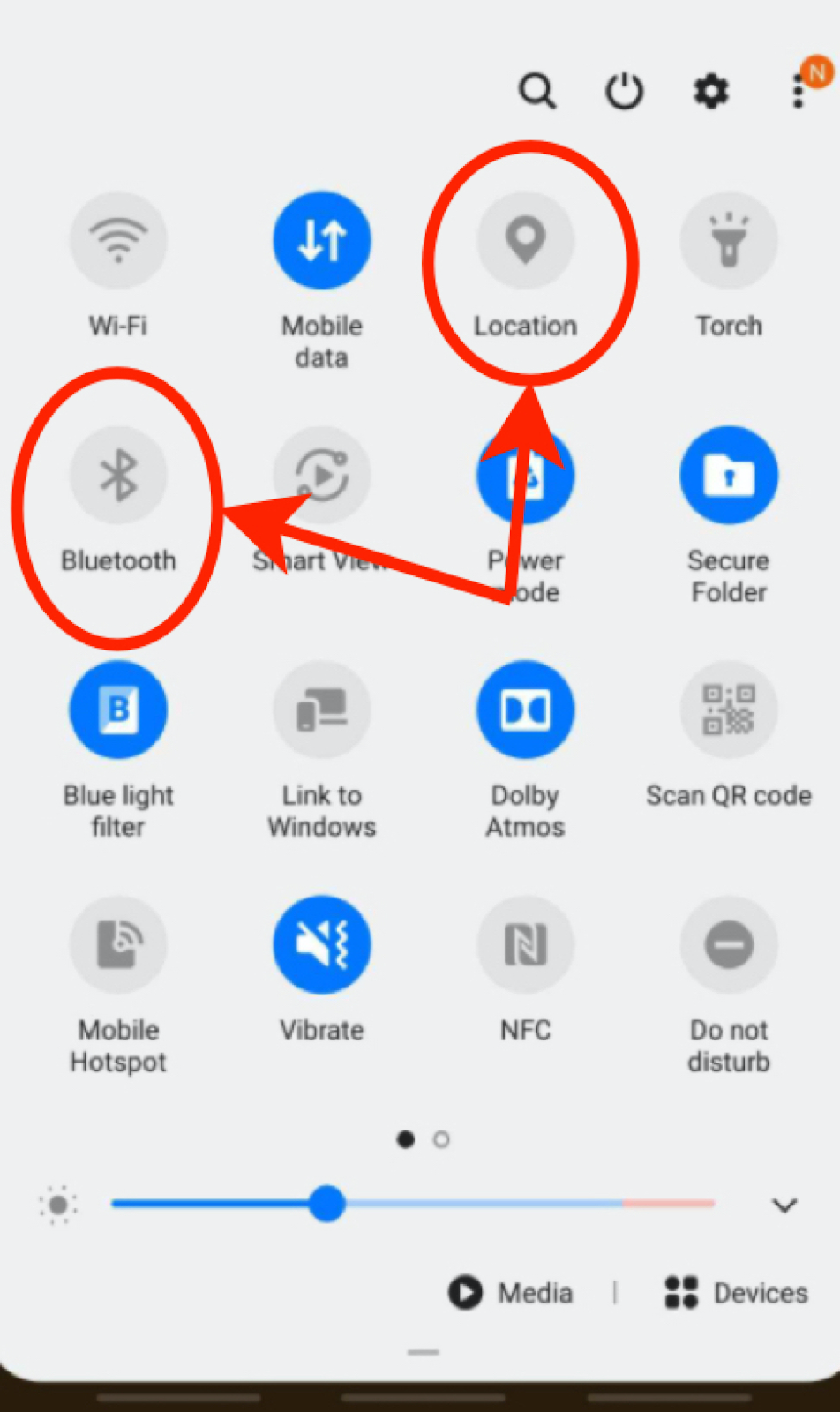Viewport: 840px width, 1412px height.
Task: Open the Devices panel
Action: [737, 1293]
